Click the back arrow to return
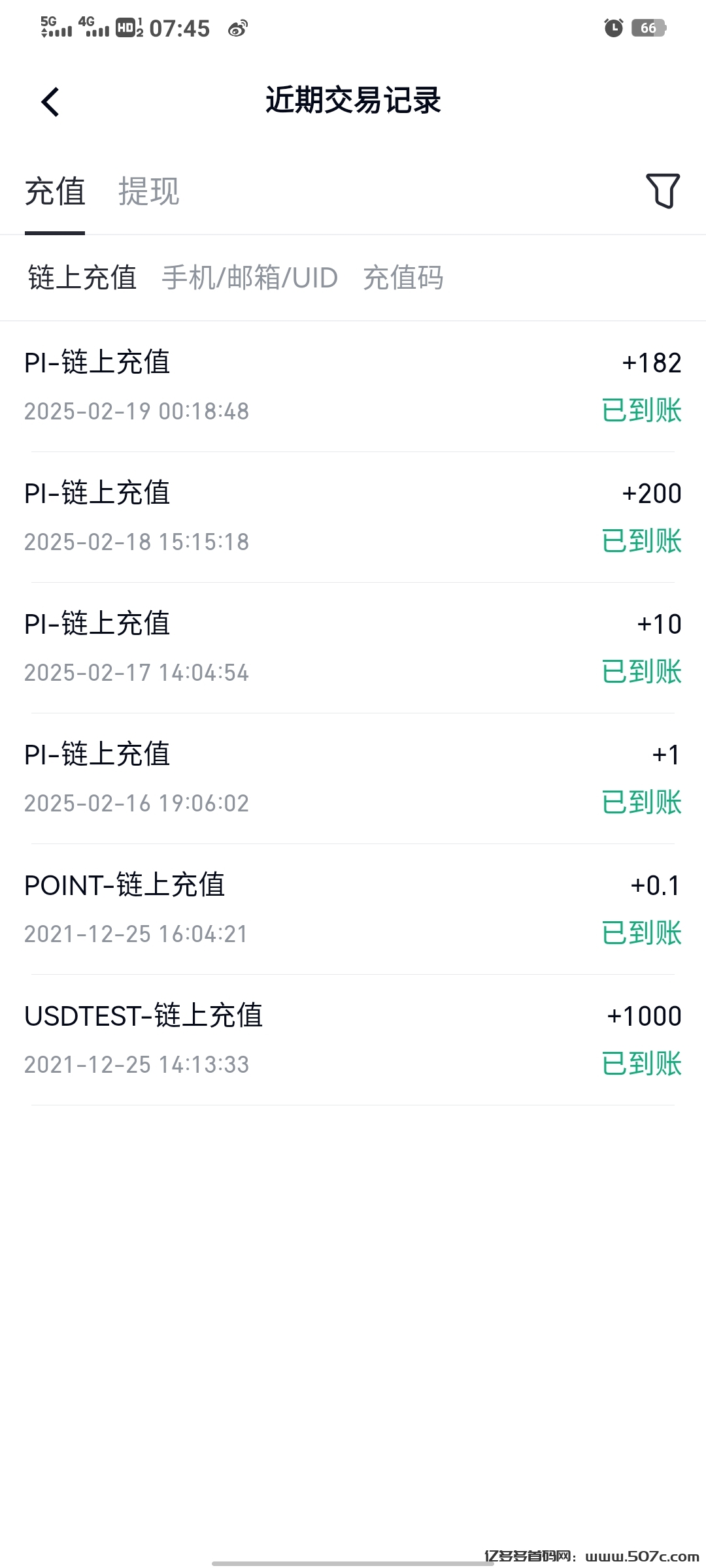The height and width of the screenshot is (1568, 706). click(x=50, y=103)
